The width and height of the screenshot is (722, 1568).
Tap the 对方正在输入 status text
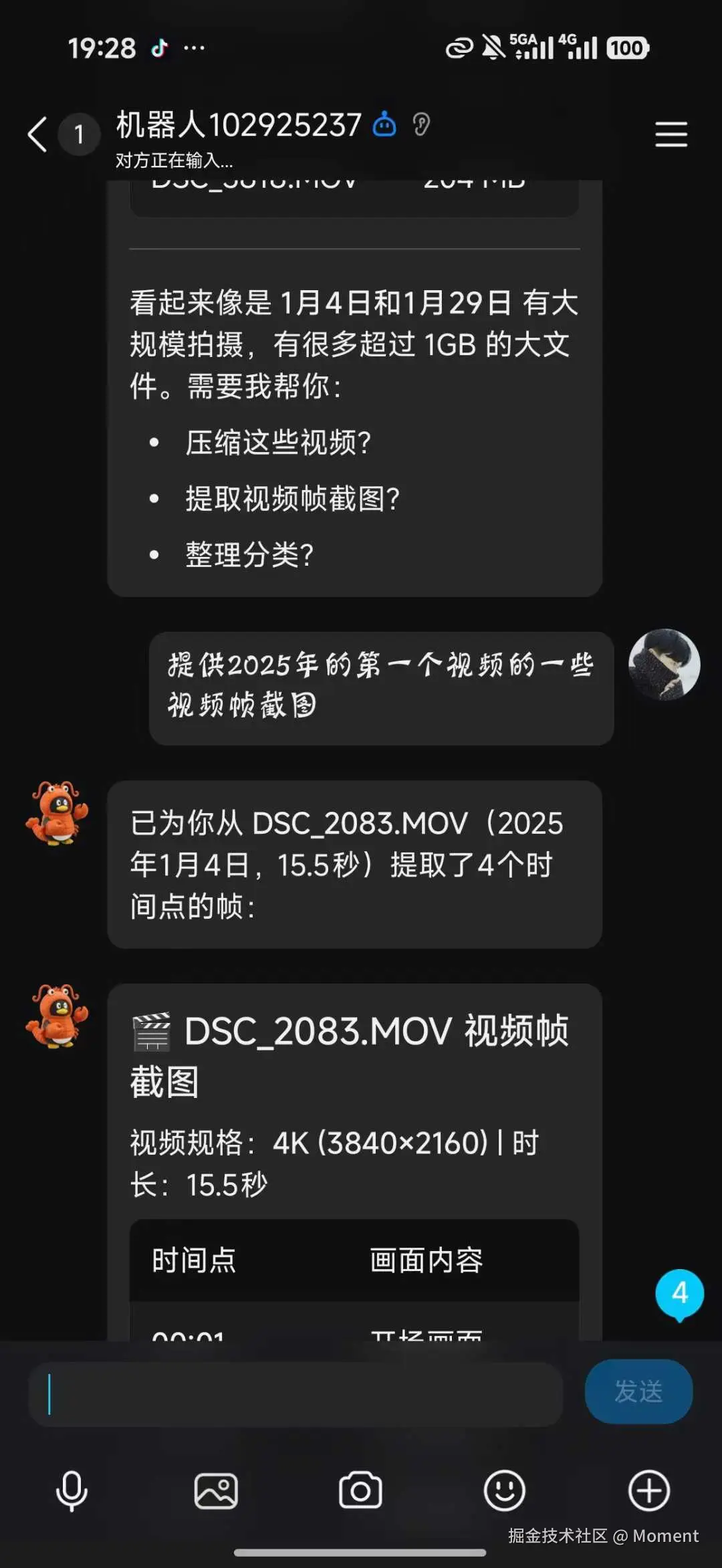coord(174,162)
